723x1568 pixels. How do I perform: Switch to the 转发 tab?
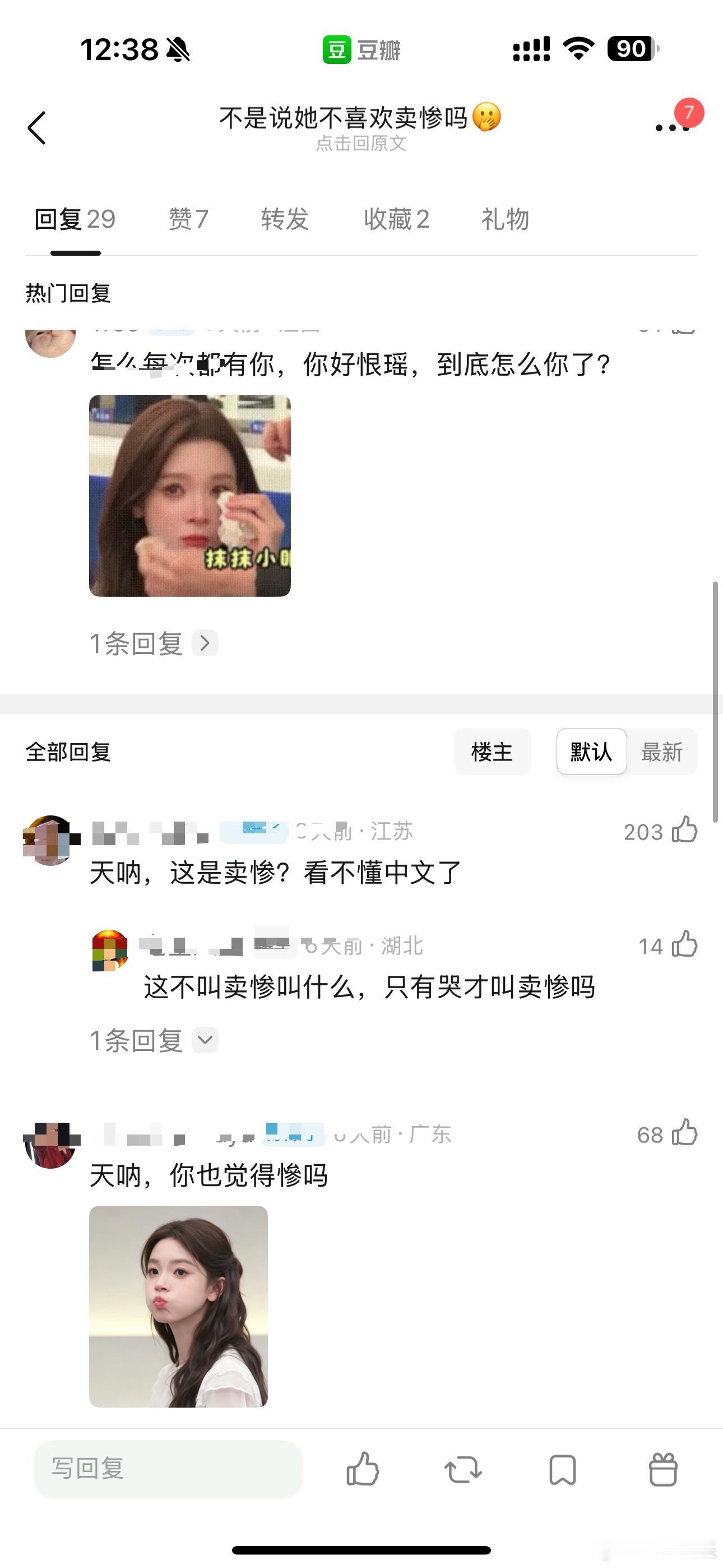(285, 219)
